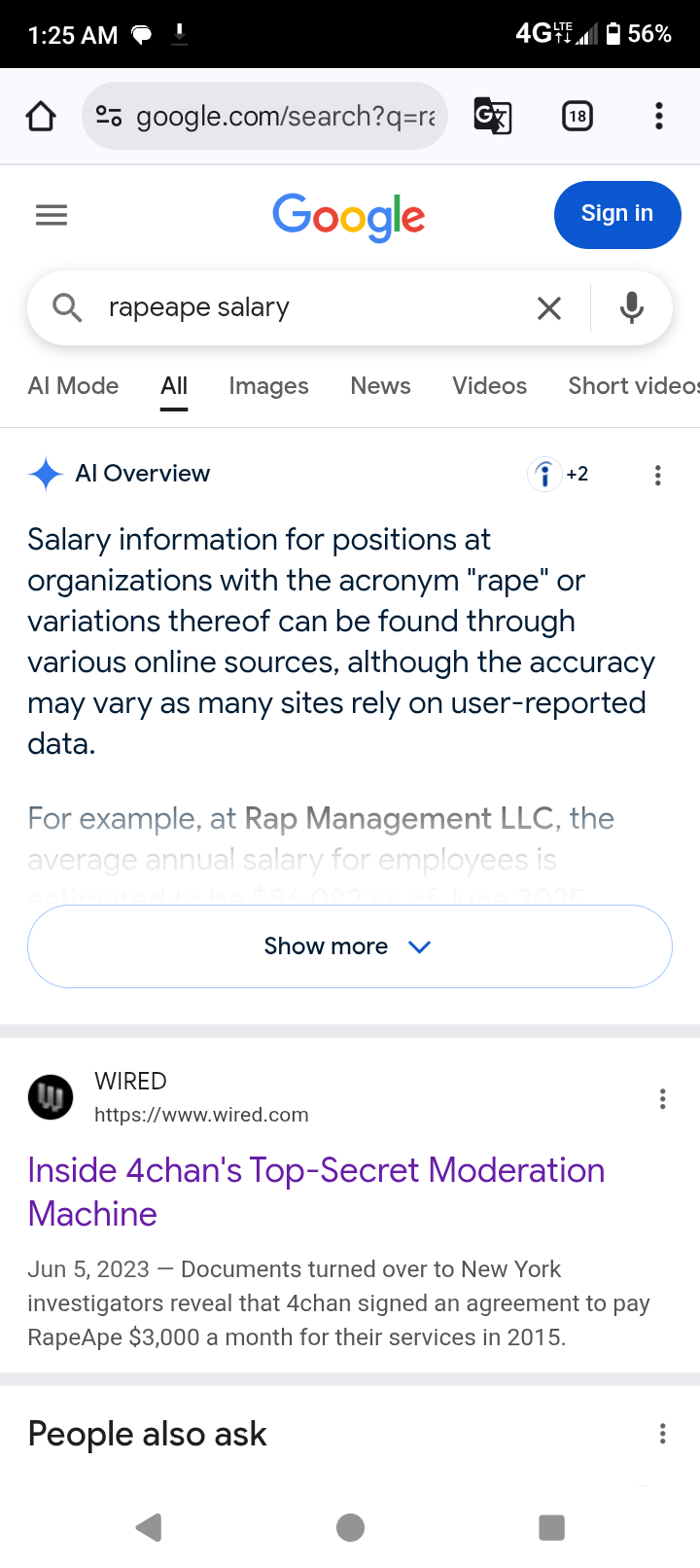
Task: Open the tab switcher showing 18
Action: [x=577, y=117]
